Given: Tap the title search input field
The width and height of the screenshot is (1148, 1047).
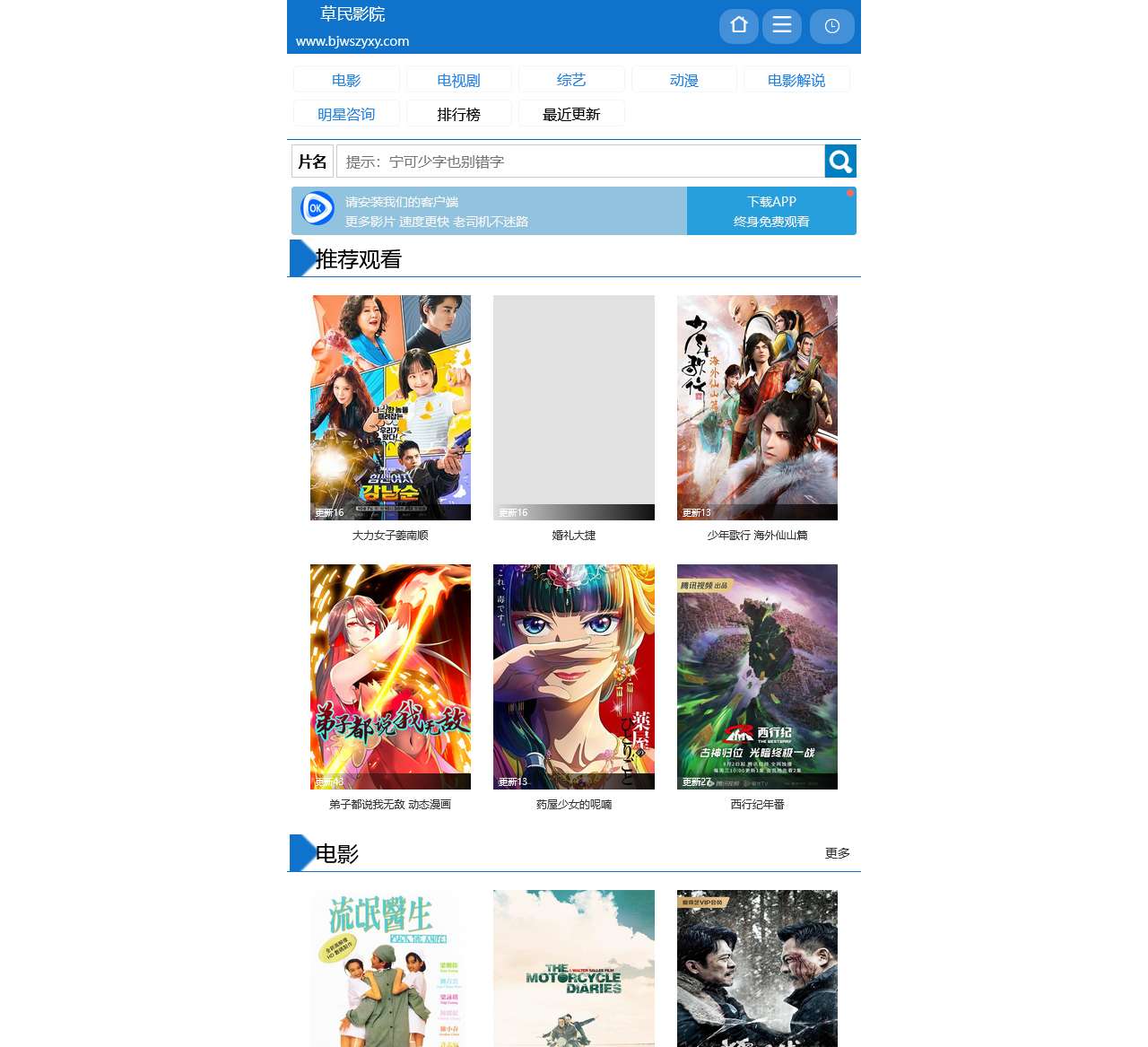Looking at the screenshot, I should [x=579, y=161].
